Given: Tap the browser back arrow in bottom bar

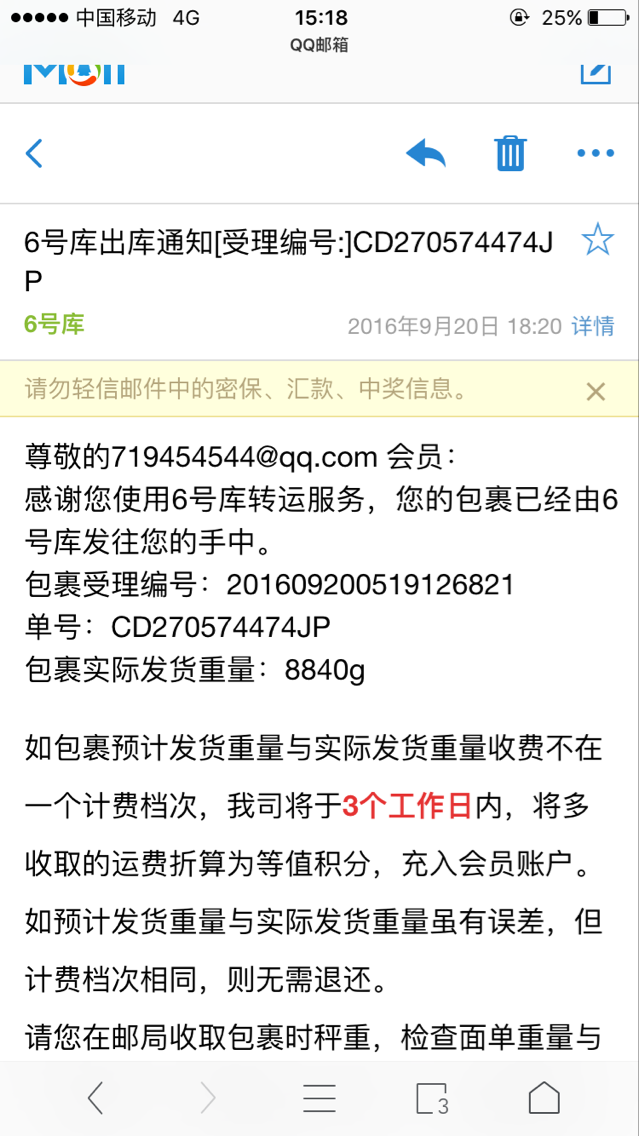Looking at the screenshot, I should point(96,1098).
